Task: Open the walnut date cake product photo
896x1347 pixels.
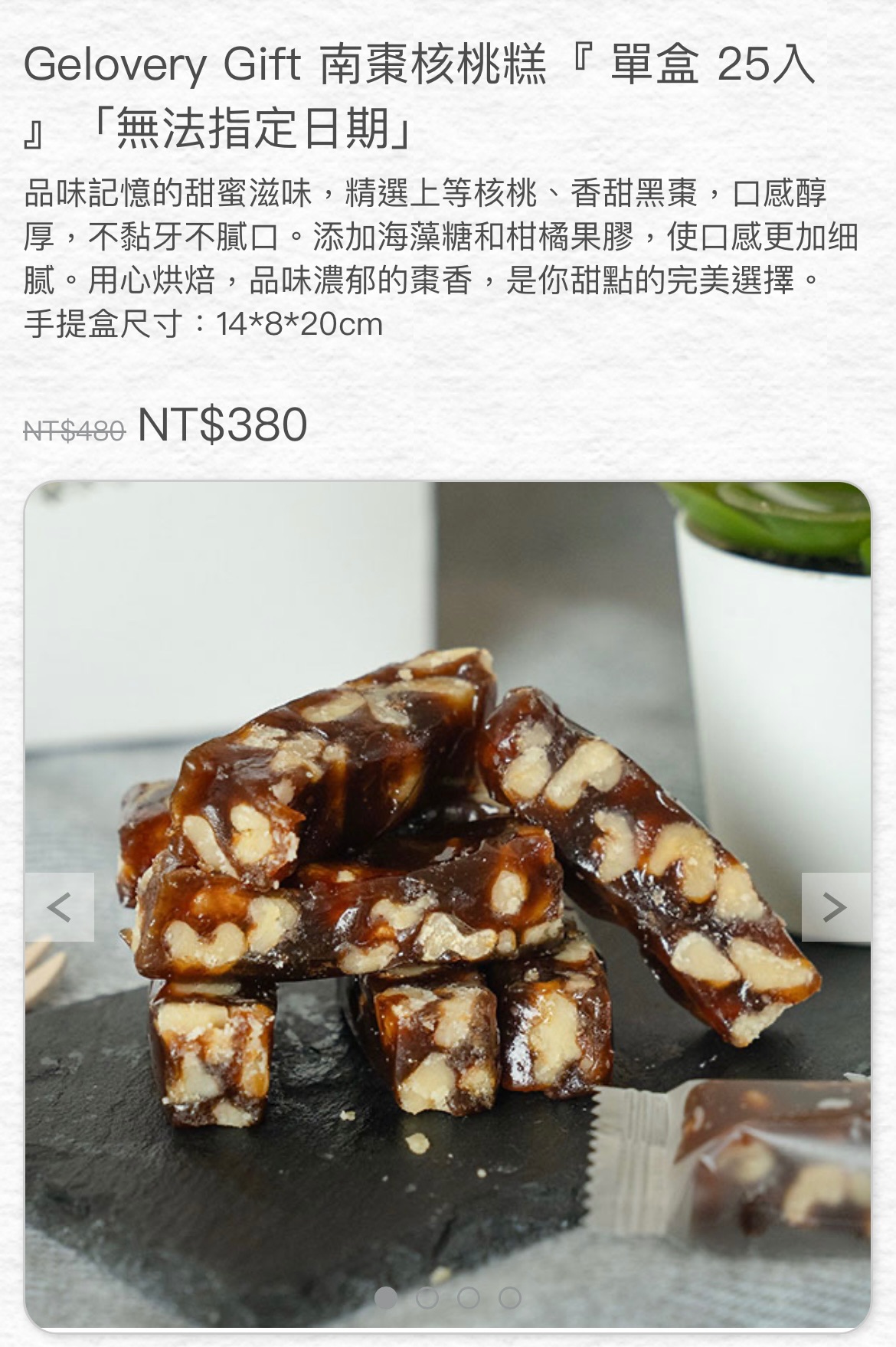Action: tap(447, 843)
